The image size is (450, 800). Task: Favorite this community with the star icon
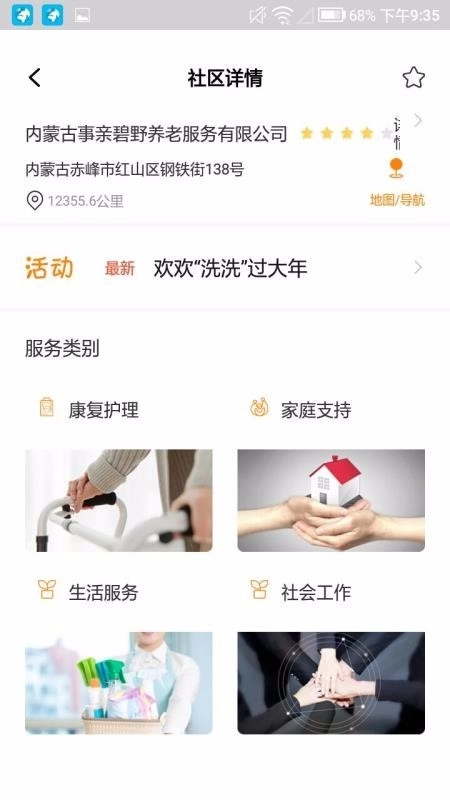coord(413,78)
